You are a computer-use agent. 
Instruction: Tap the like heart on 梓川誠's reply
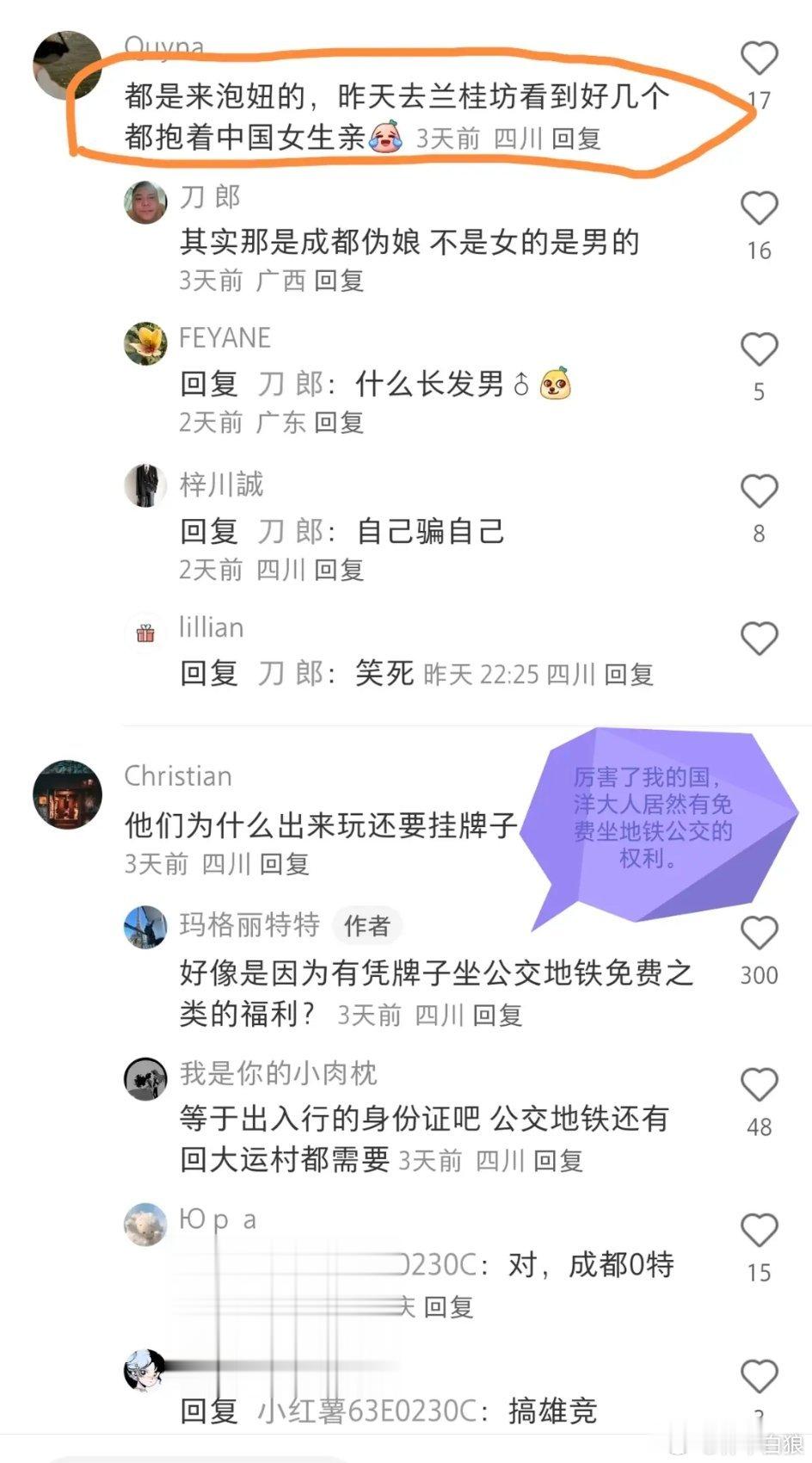click(x=758, y=491)
